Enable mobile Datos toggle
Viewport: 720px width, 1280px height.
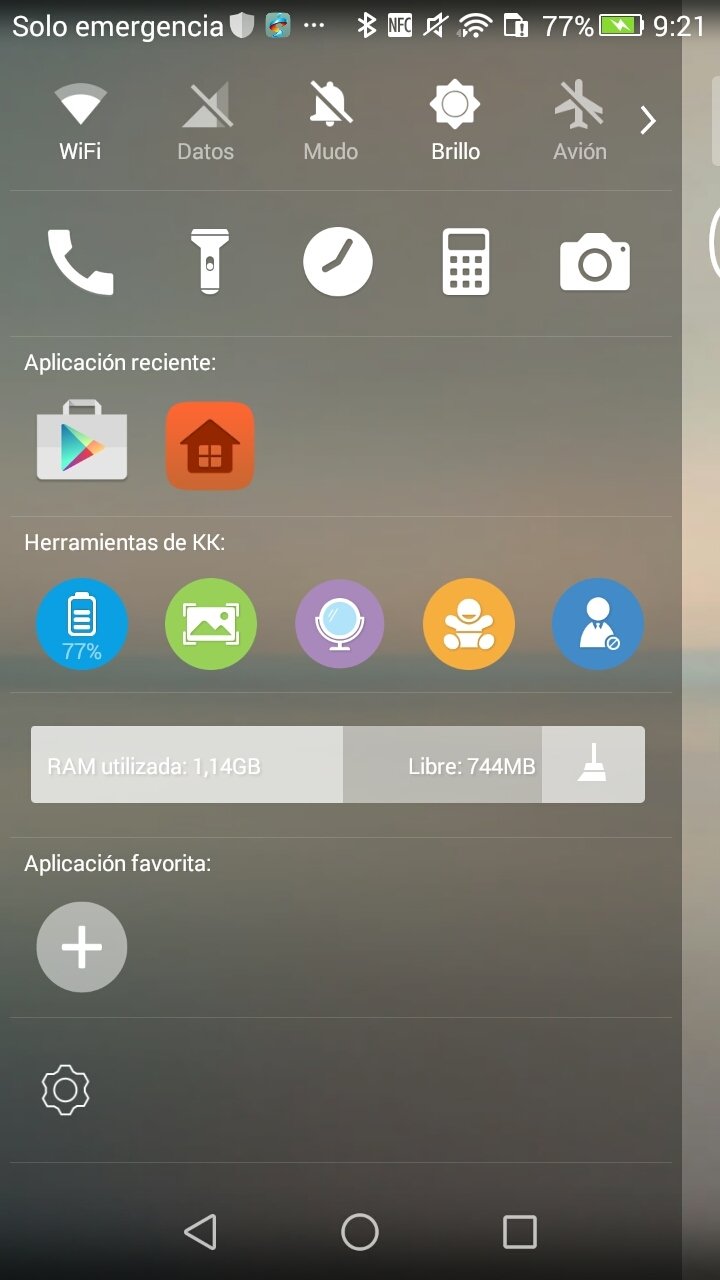[x=205, y=122]
